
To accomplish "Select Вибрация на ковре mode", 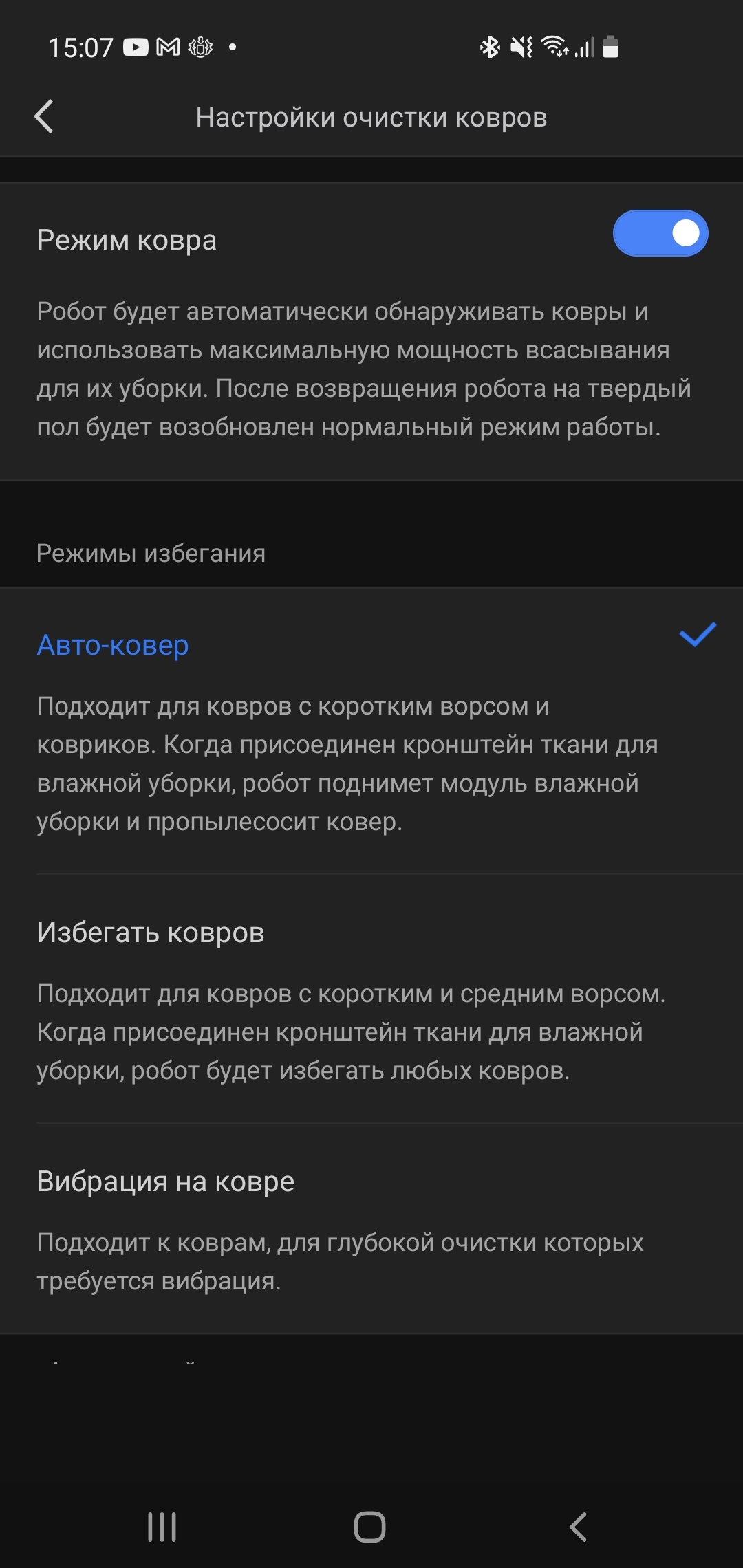I will coord(166,1182).
